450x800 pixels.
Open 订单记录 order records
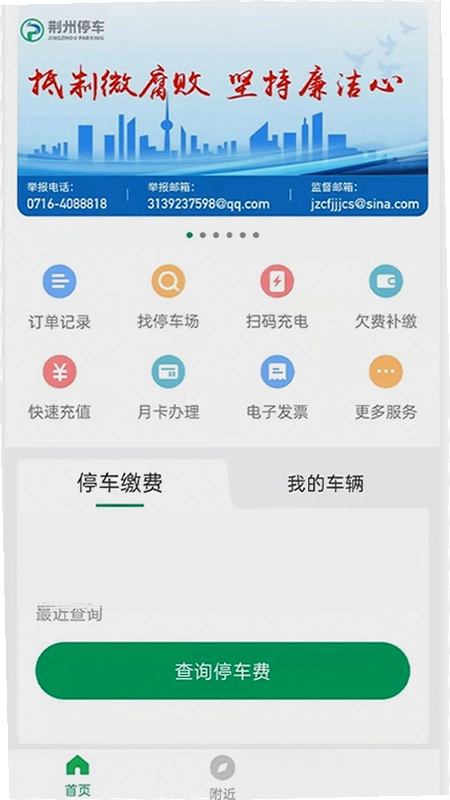[59, 296]
